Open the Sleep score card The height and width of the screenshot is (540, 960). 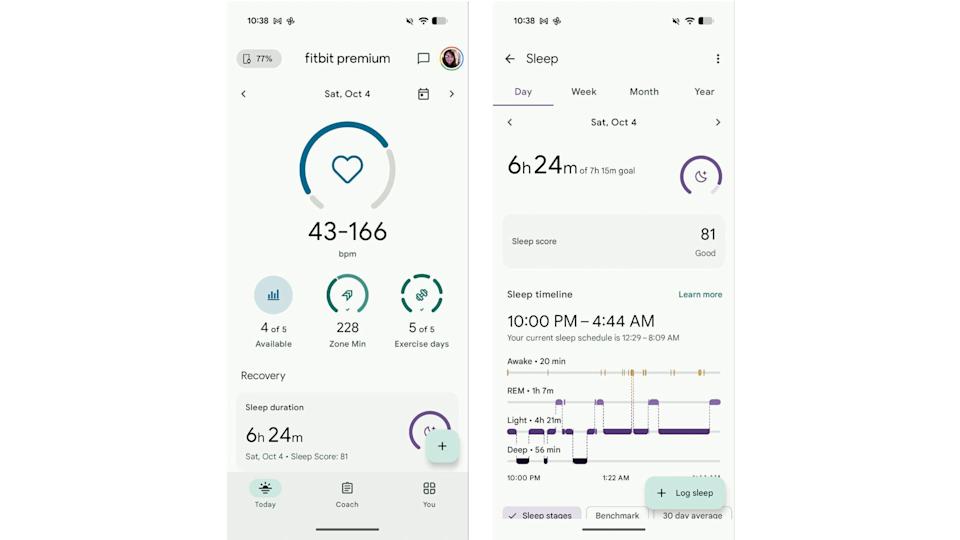click(x=613, y=241)
